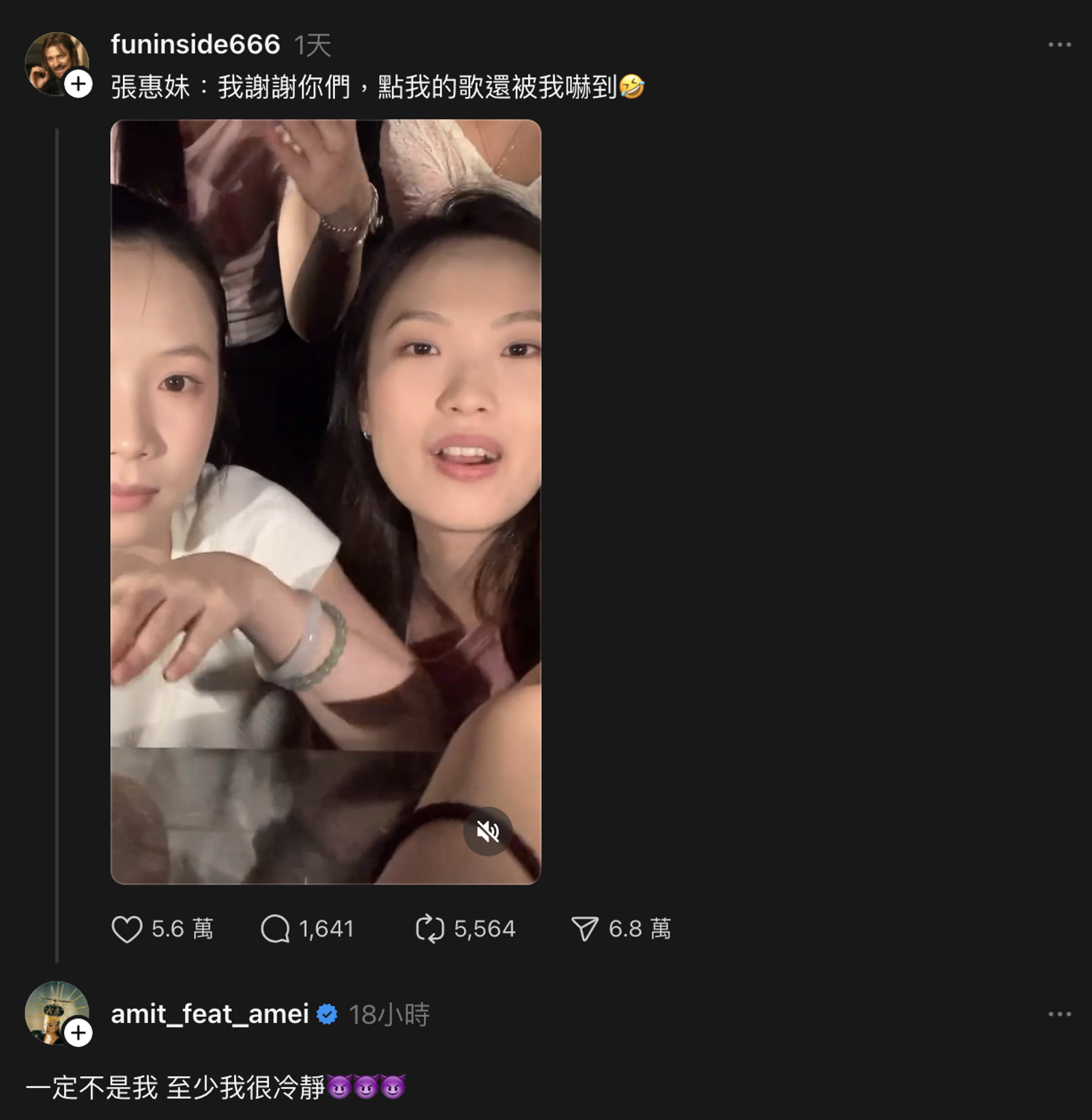The height and width of the screenshot is (1120, 1092).
Task: Like funinside666's post
Action: point(127,929)
